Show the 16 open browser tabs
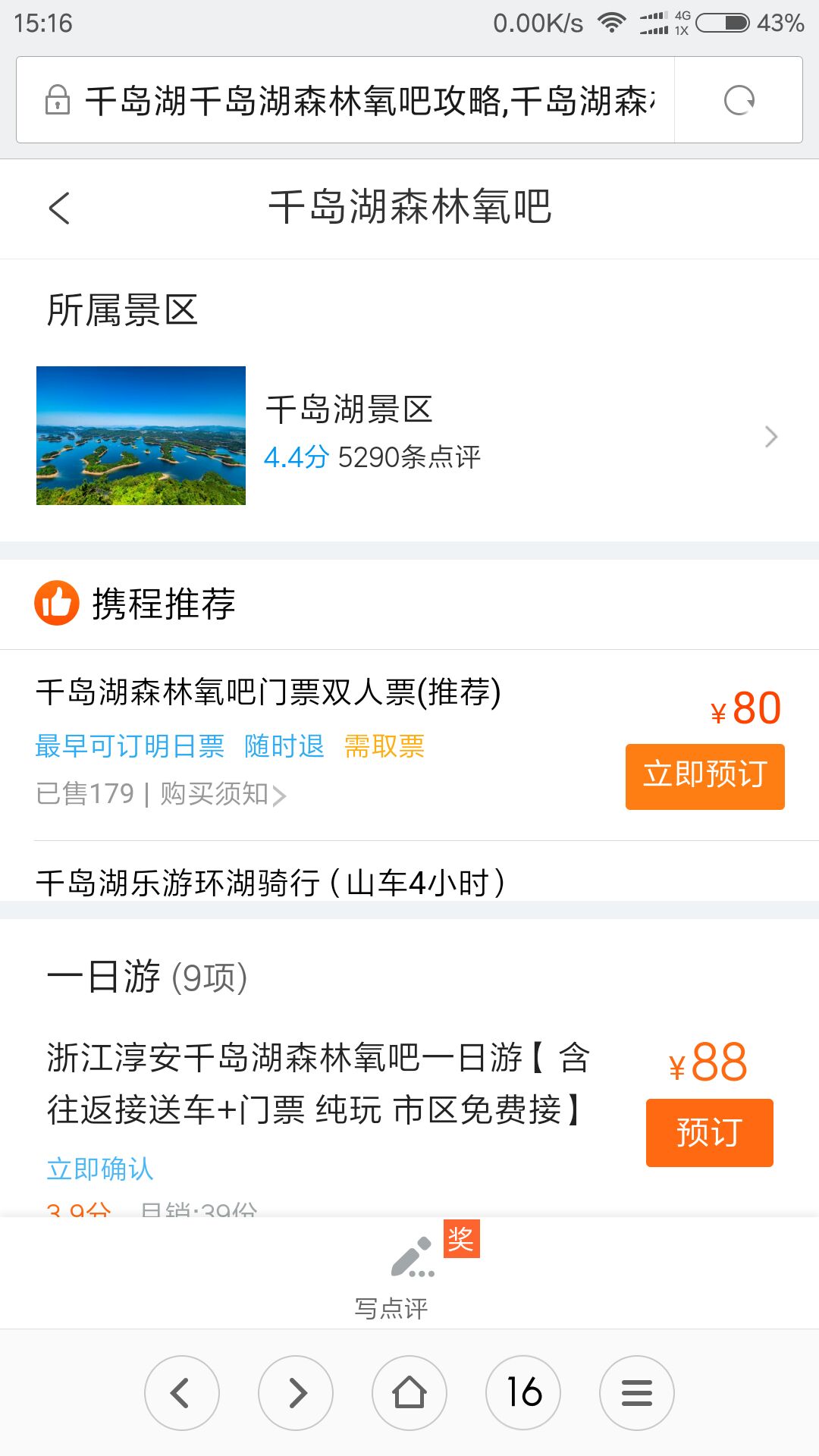819x1456 pixels. coord(523,1393)
